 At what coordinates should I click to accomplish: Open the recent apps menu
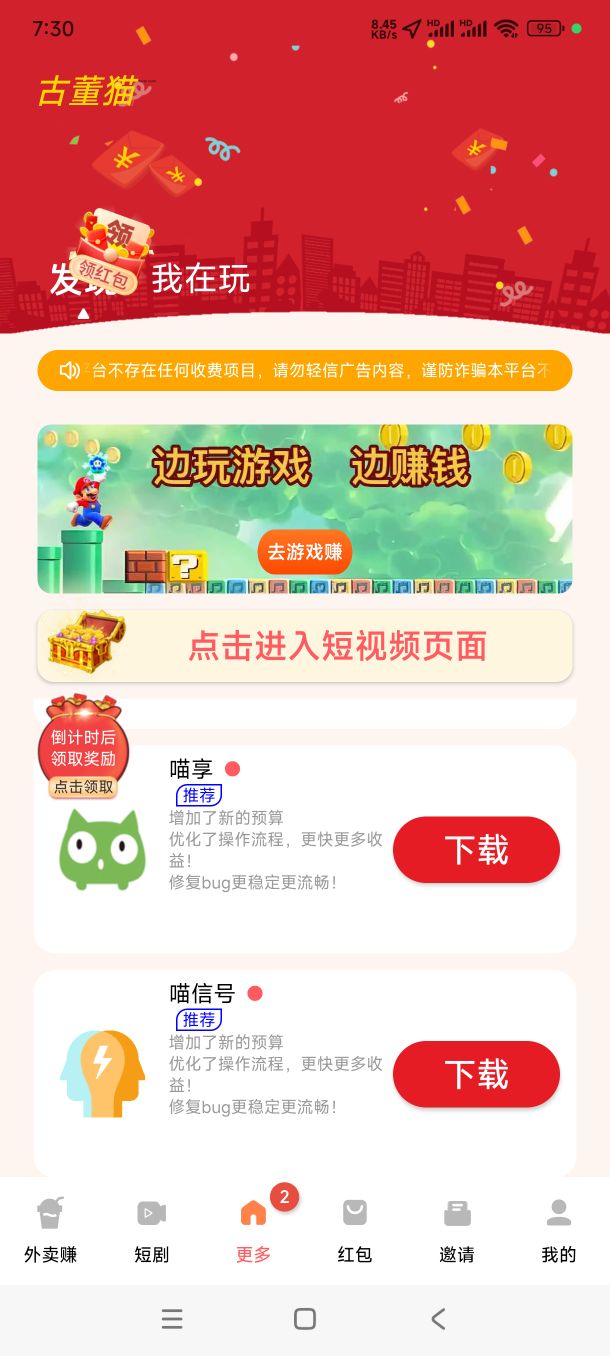tap(172, 1319)
